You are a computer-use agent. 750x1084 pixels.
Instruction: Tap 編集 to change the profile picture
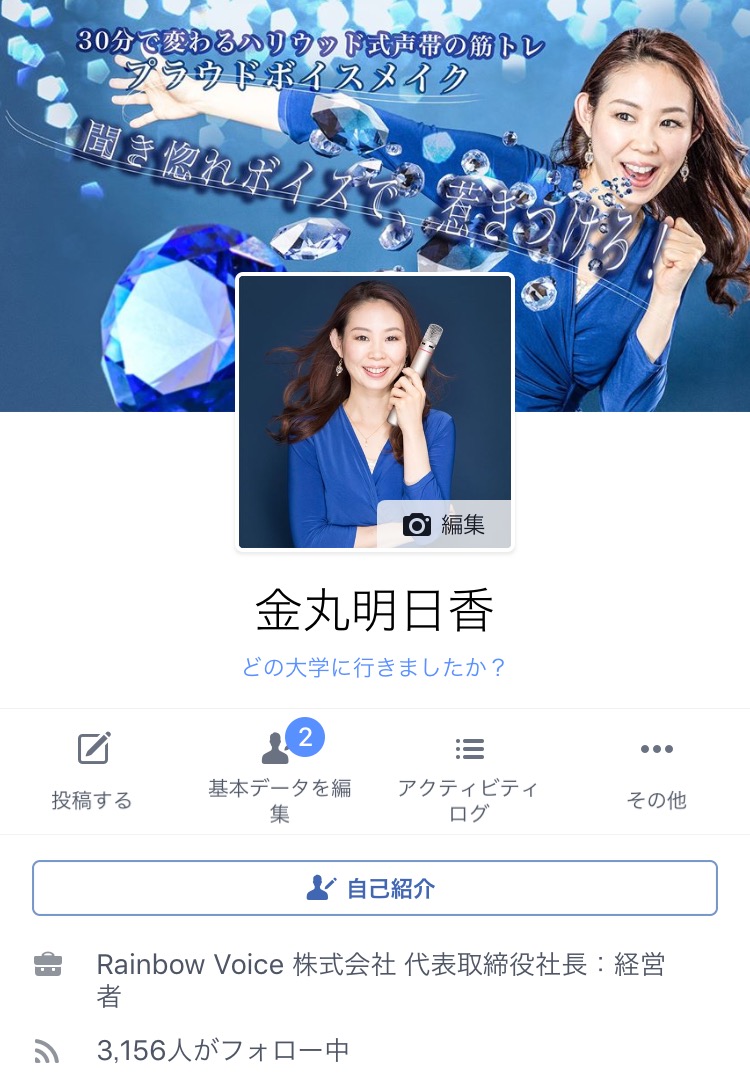(x=444, y=524)
